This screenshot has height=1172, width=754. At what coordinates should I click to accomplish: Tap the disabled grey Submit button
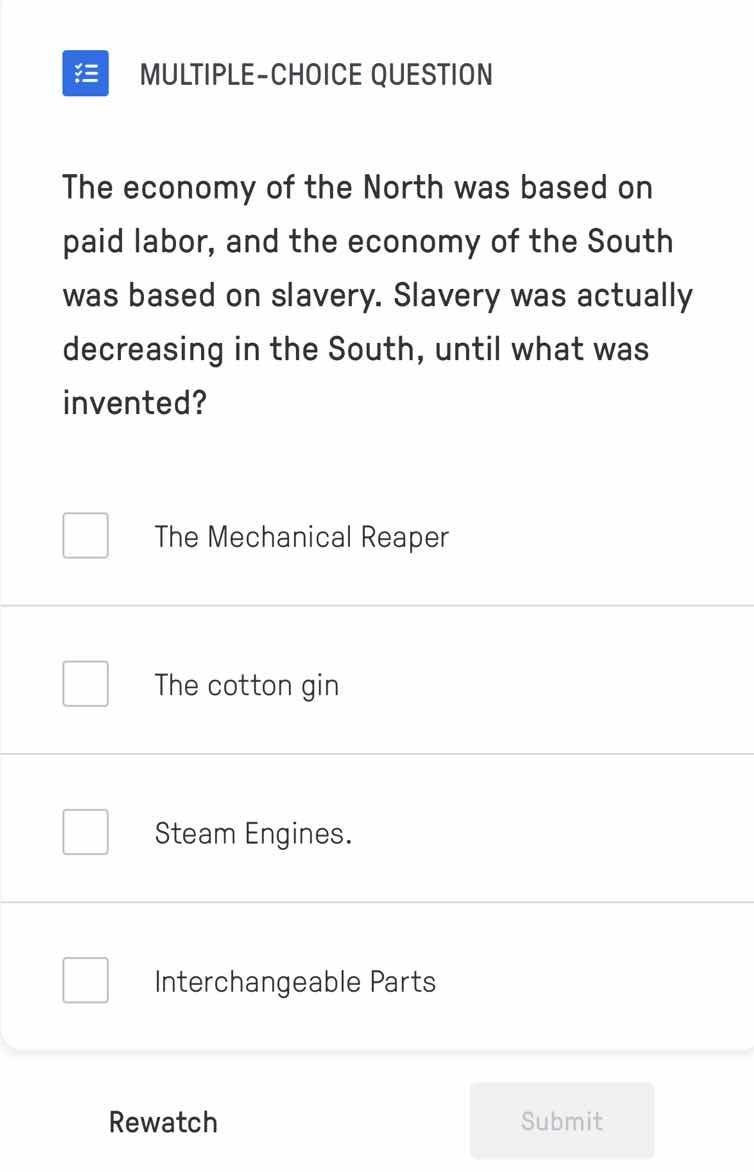click(x=561, y=1120)
